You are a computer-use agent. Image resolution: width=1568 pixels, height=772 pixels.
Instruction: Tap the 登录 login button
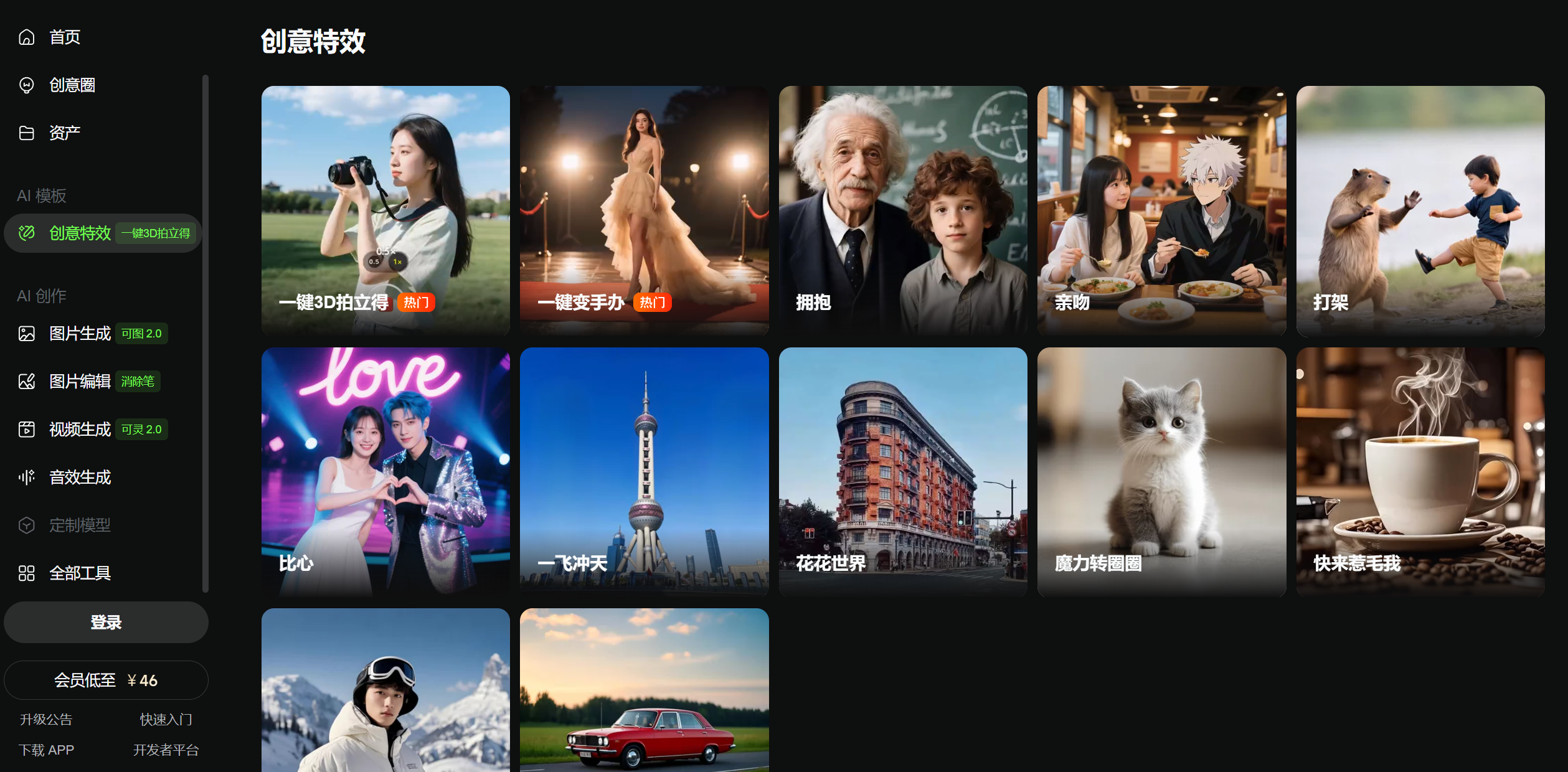(106, 622)
